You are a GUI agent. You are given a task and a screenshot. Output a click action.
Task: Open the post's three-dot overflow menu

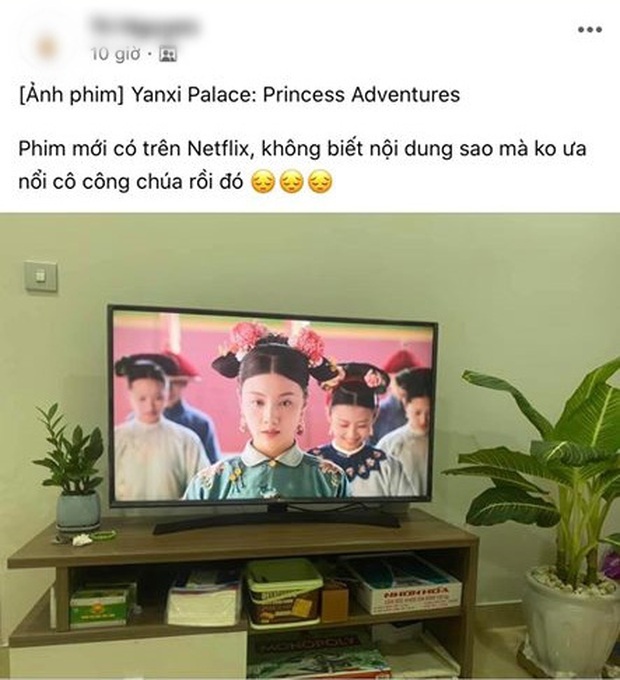tap(590, 30)
